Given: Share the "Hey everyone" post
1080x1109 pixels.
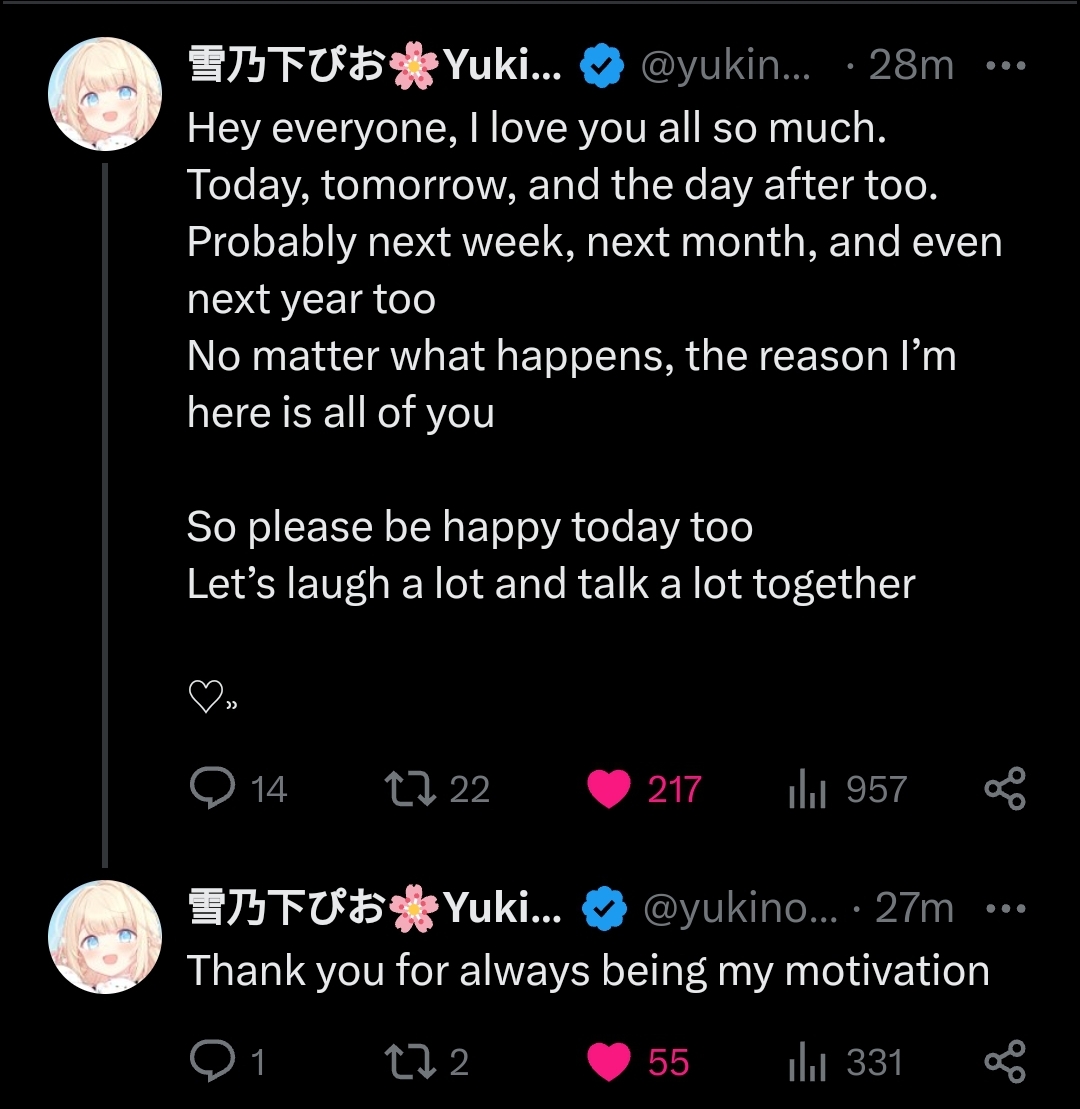Looking at the screenshot, I should [1005, 788].
